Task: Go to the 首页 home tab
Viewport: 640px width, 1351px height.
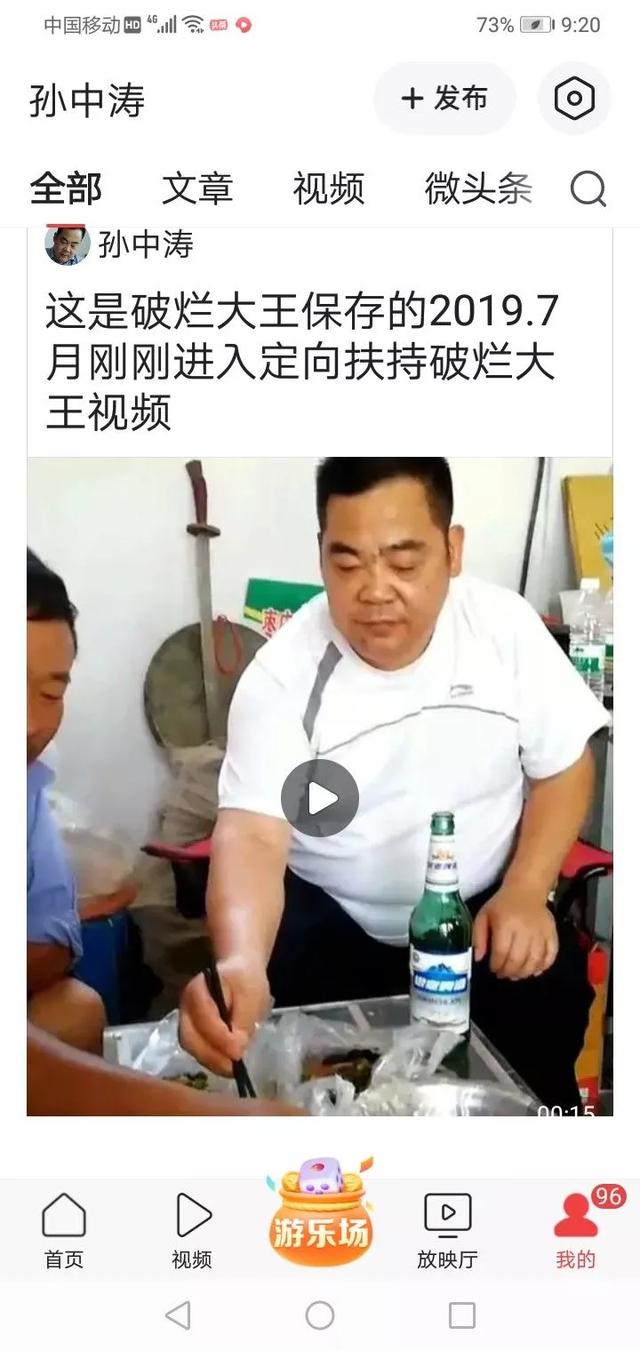Action: [x=64, y=1230]
